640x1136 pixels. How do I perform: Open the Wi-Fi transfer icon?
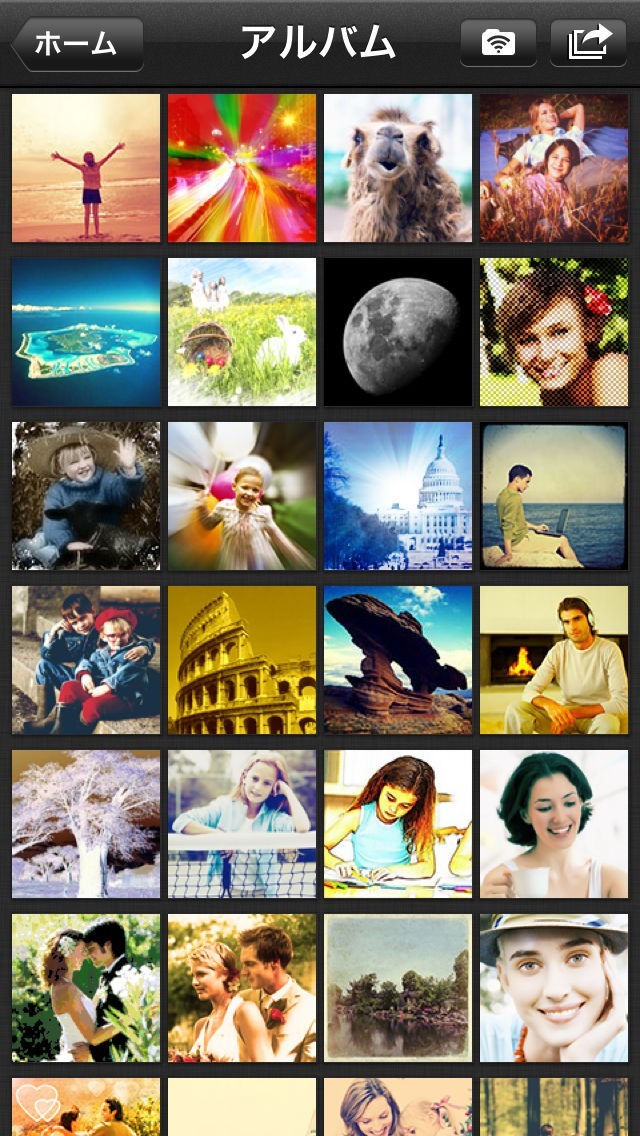[x=500, y=44]
